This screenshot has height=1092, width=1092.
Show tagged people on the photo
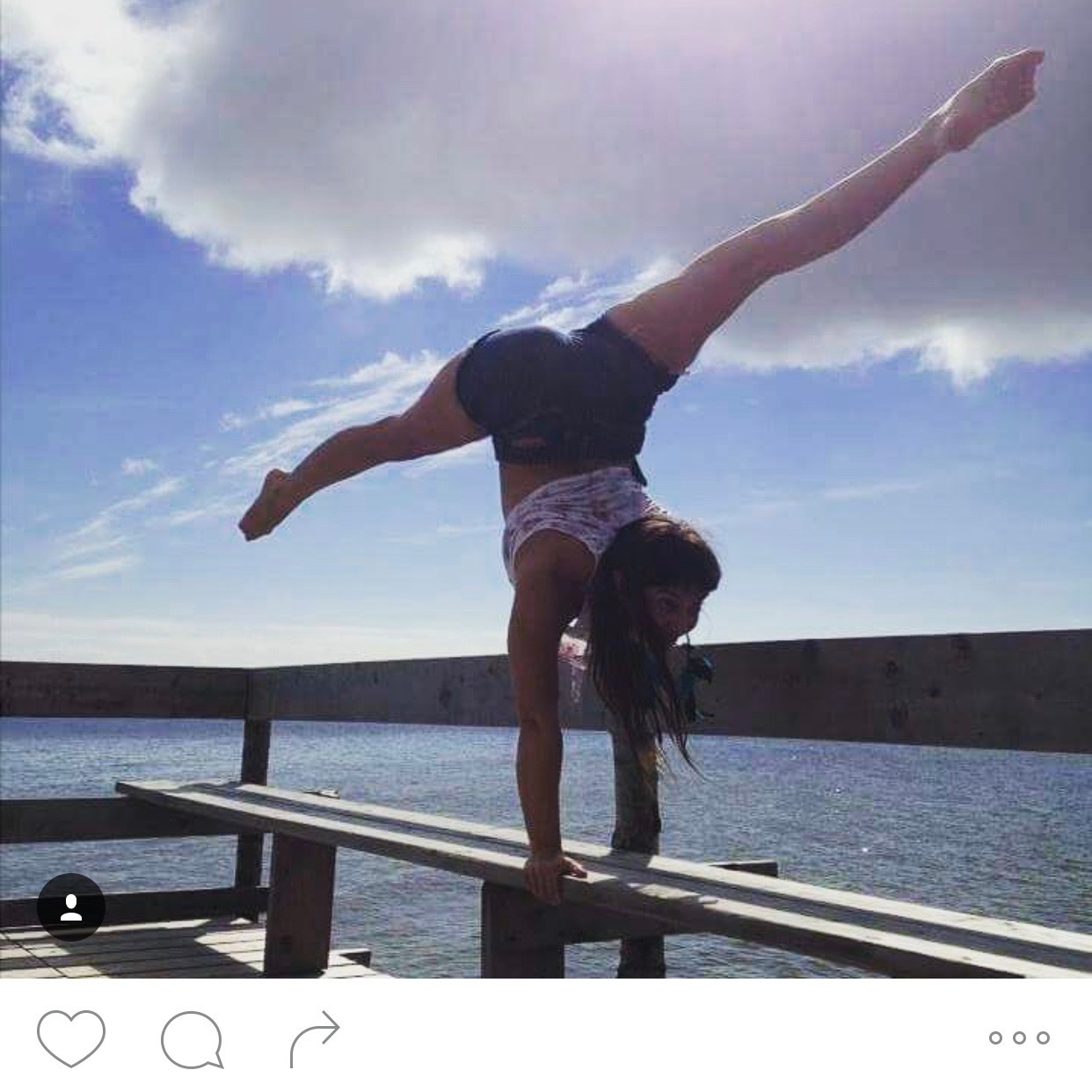click(71, 907)
